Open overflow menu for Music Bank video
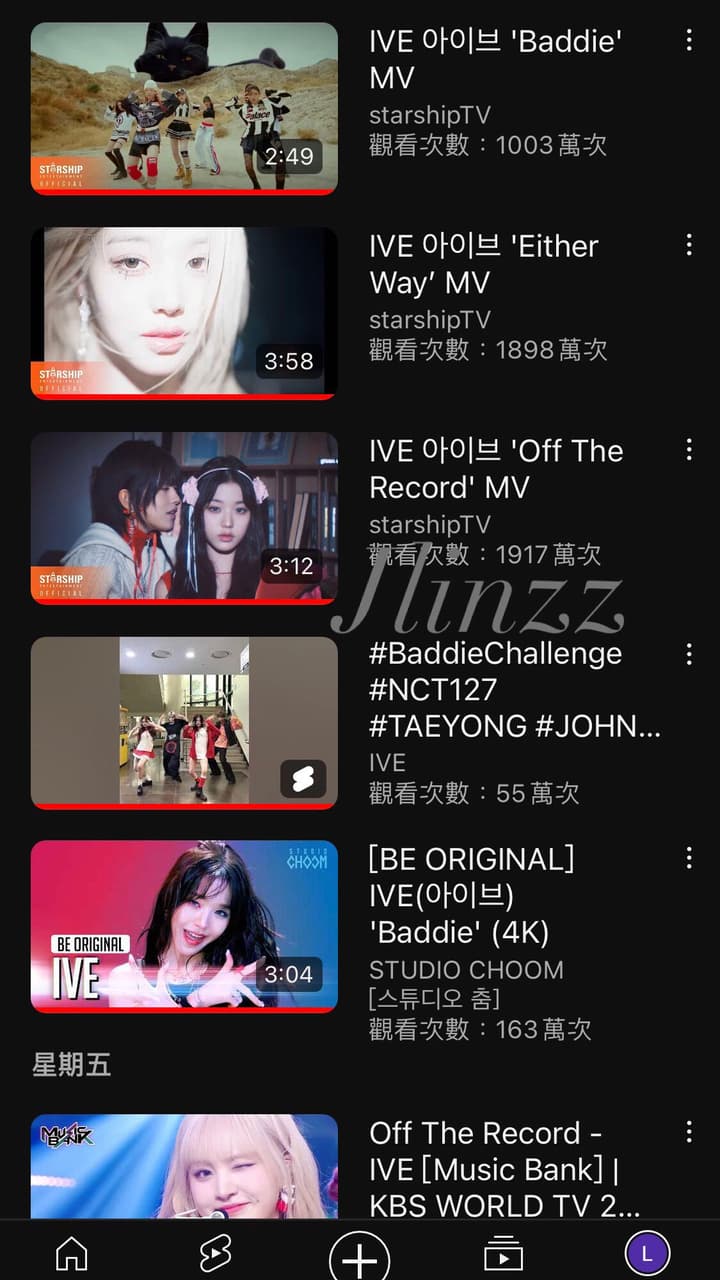Viewport: 720px width, 1280px height. (689, 1132)
